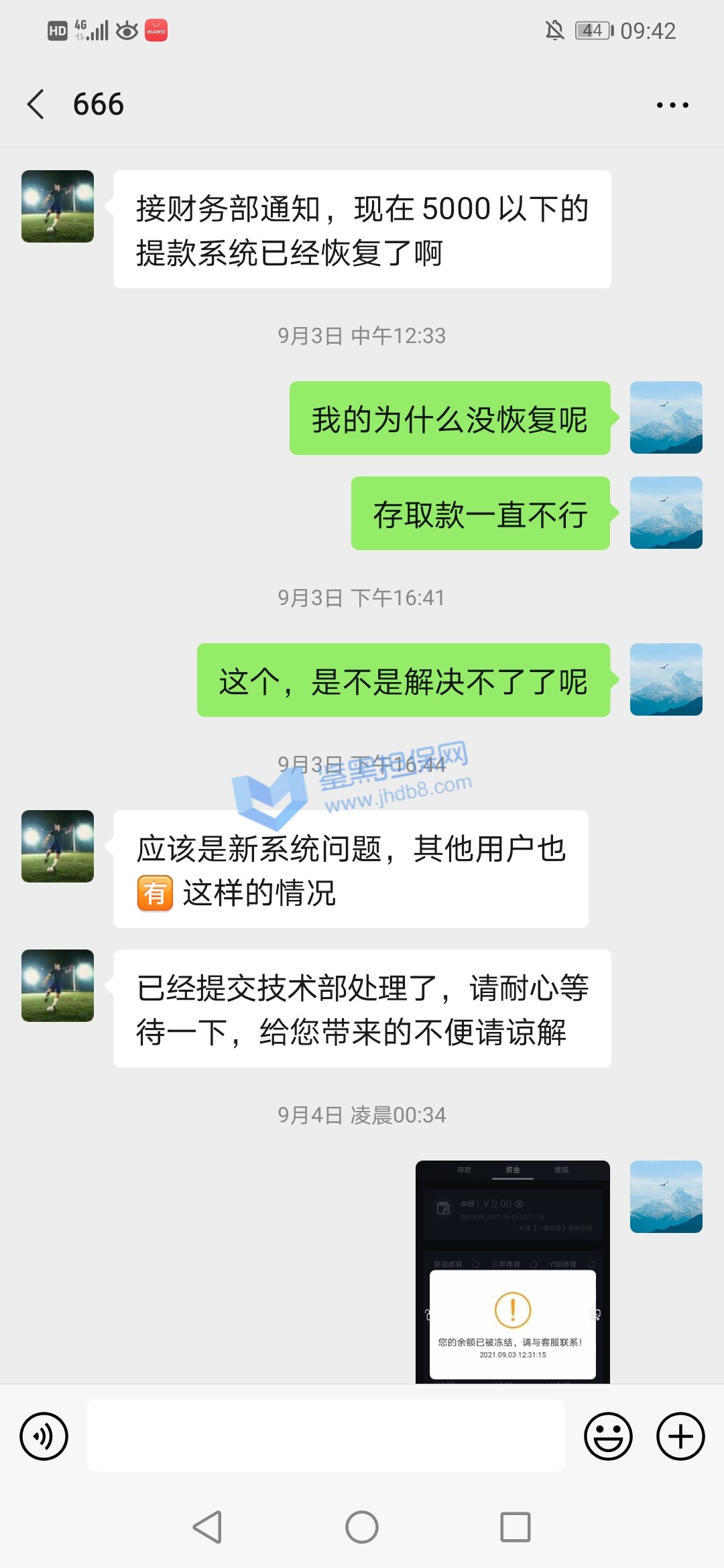Open recent apps from navigation bar
The height and width of the screenshot is (1568, 724).
(x=516, y=1527)
